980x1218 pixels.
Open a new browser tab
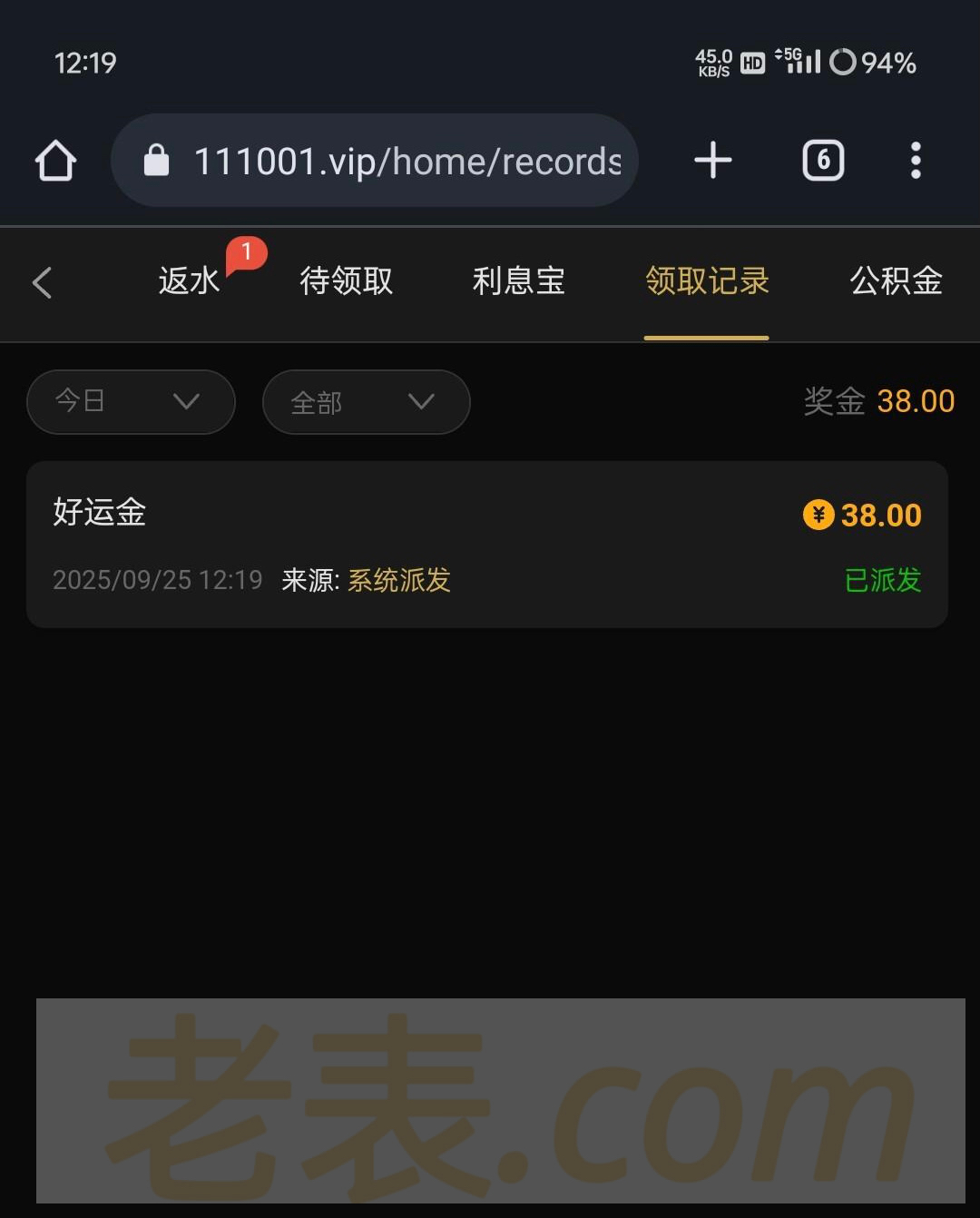[x=713, y=161]
